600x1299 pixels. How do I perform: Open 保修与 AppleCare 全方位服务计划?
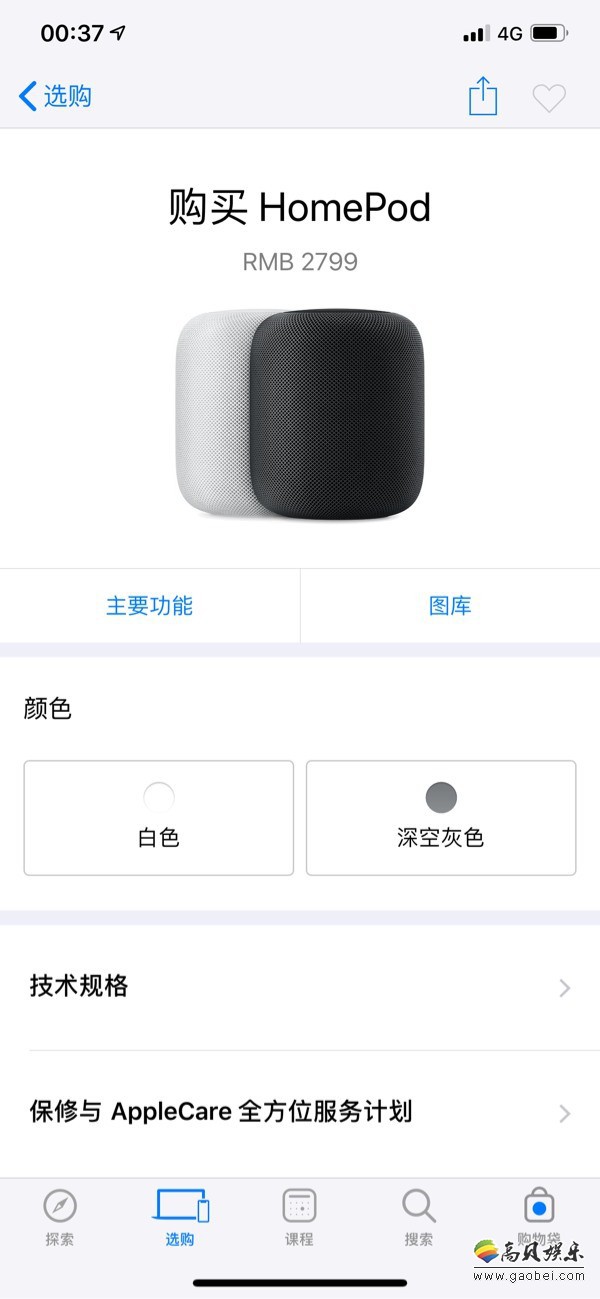tap(300, 1112)
